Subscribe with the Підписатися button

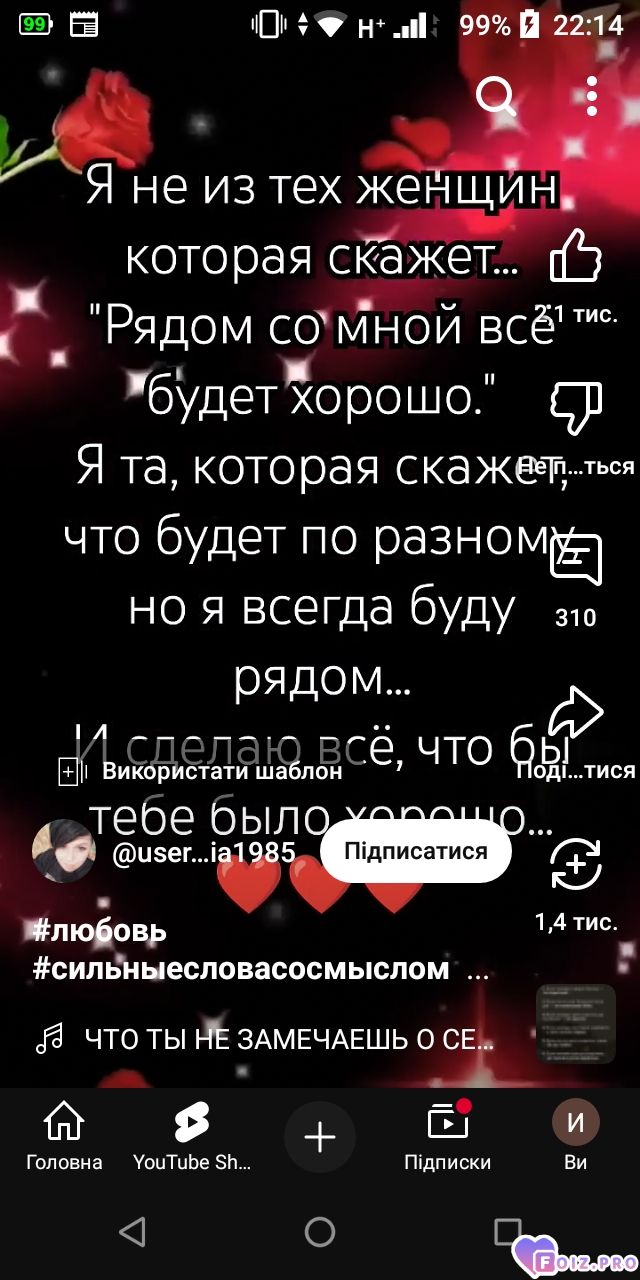click(416, 851)
